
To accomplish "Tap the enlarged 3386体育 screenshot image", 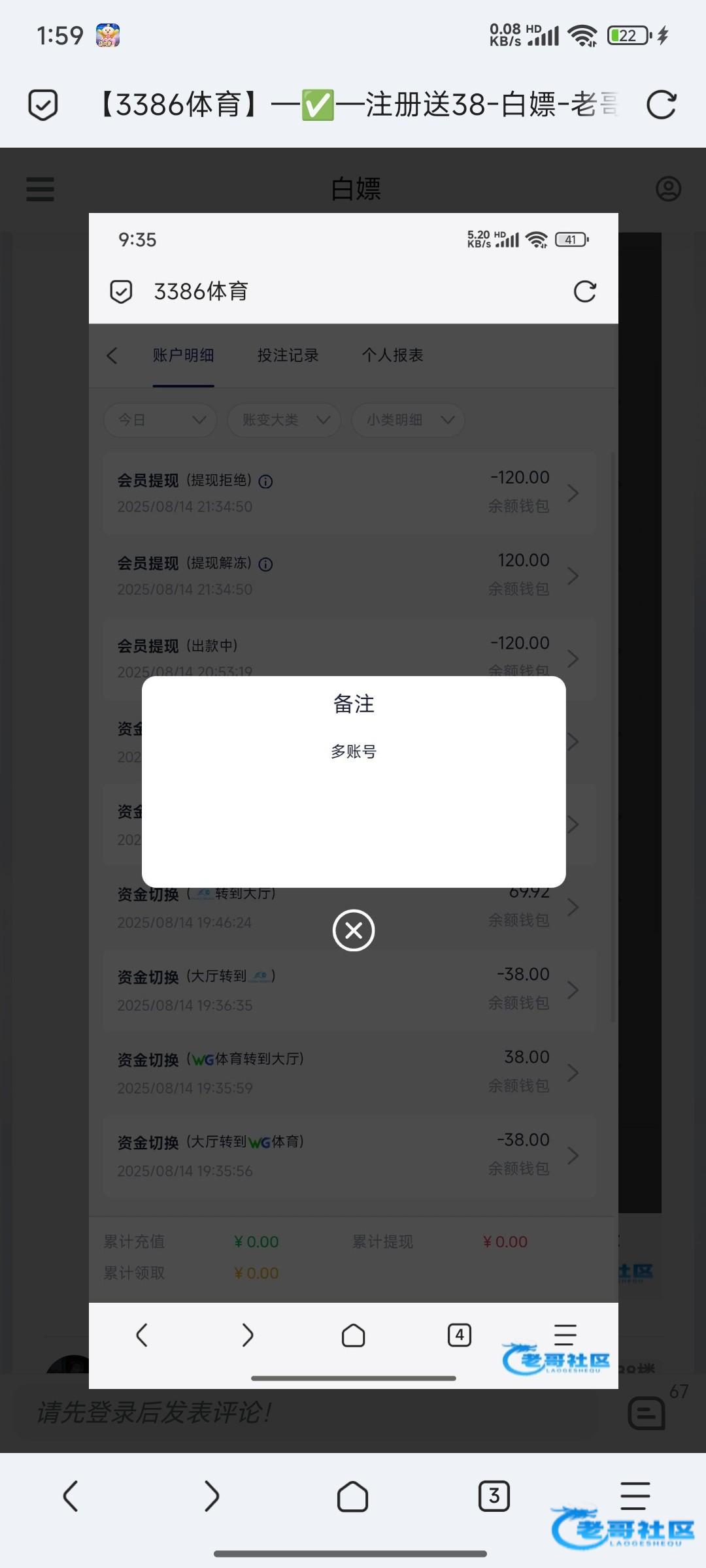I will pos(353,784).
